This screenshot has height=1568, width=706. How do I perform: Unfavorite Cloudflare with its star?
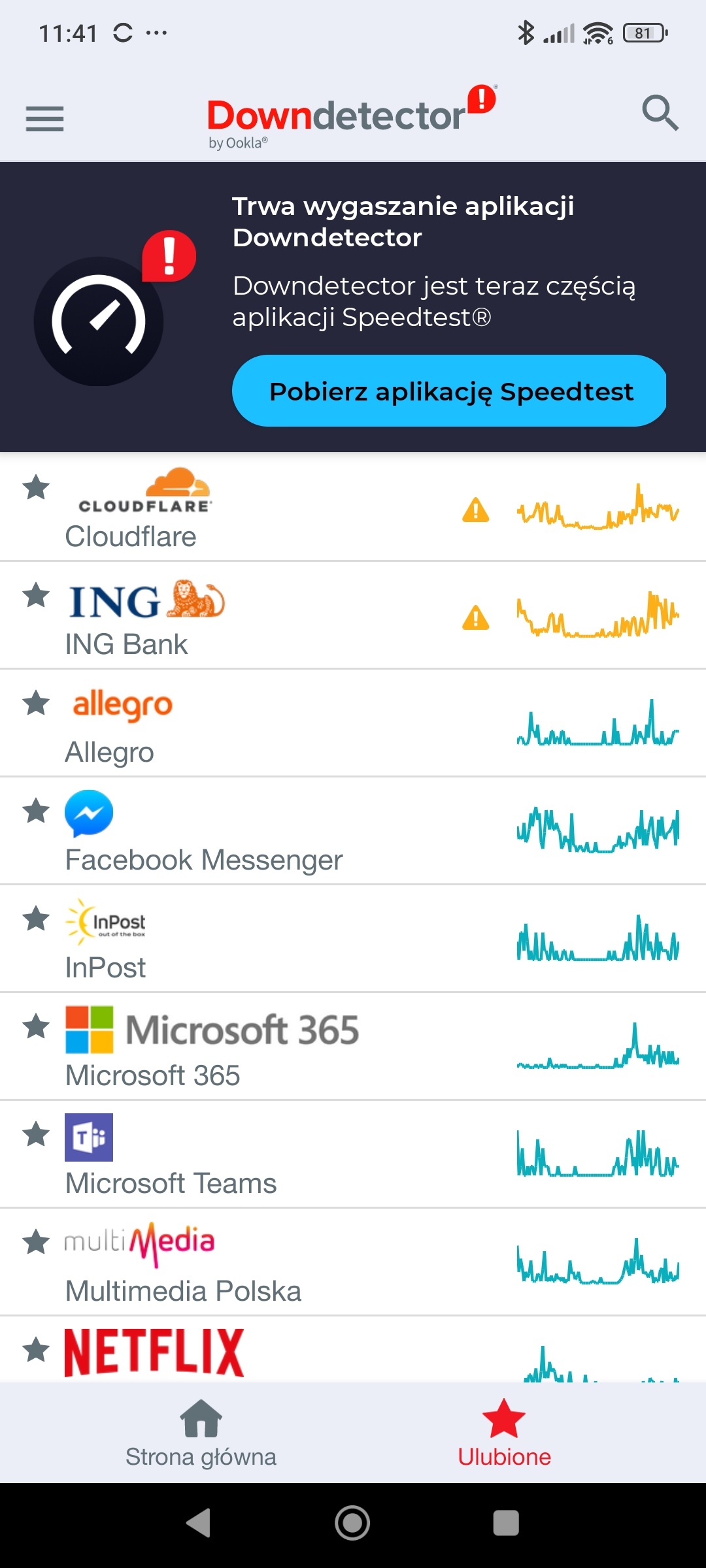click(x=36, y=487)
